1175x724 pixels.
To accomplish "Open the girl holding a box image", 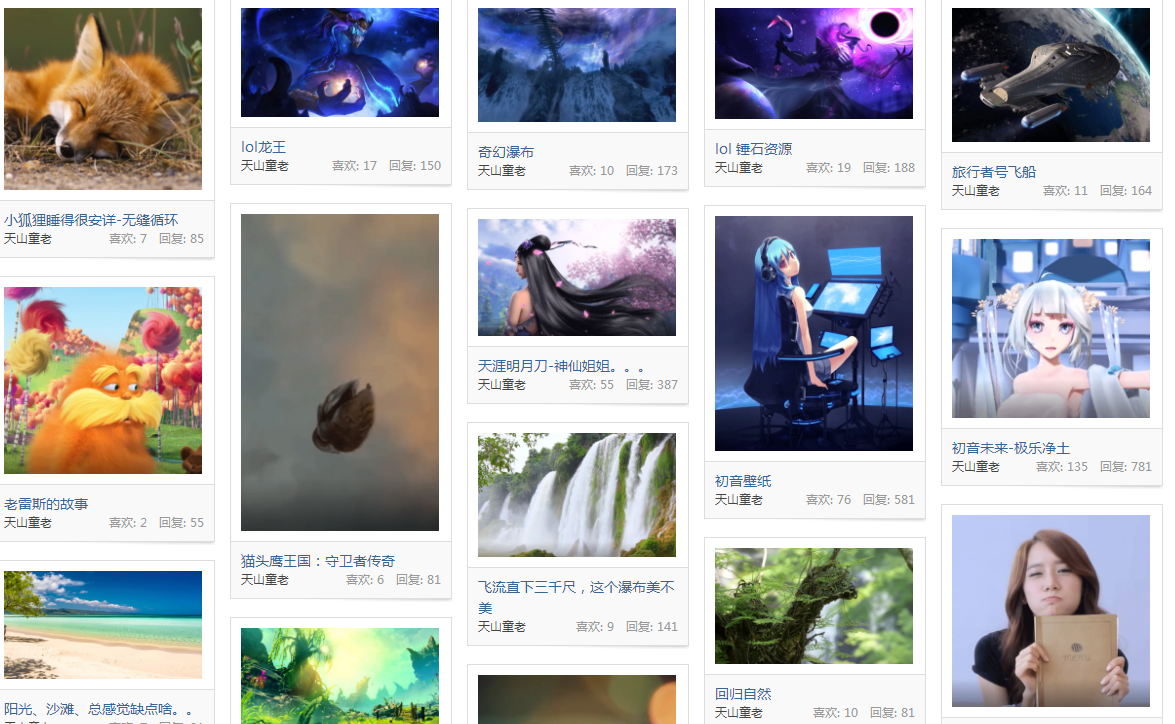I will pyautogui.click(x=1051, y=610).
